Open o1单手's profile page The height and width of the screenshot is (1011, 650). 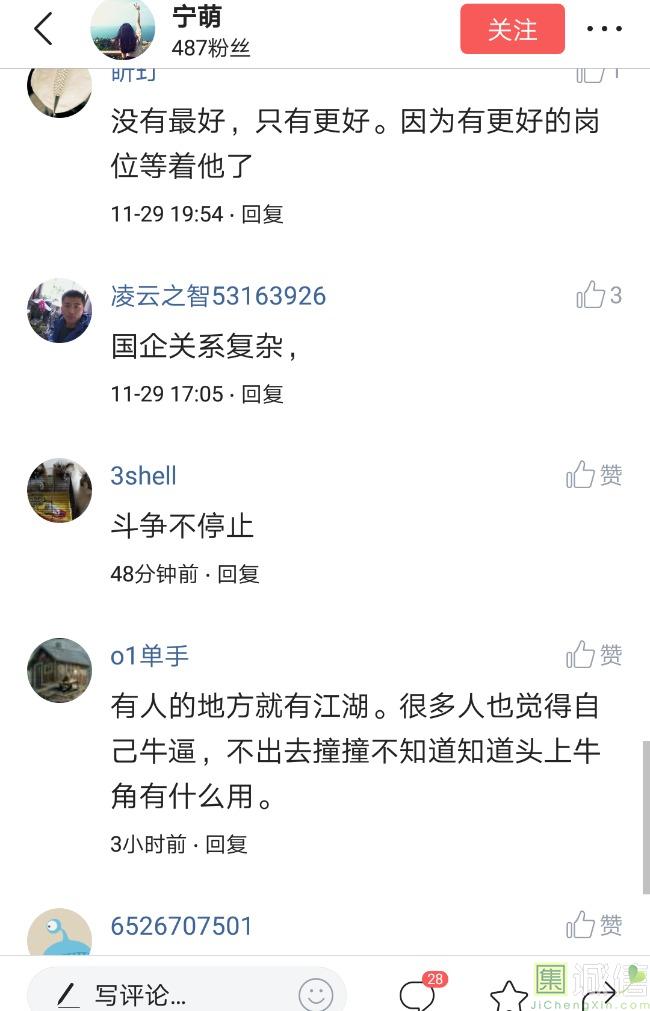(149, 656)
